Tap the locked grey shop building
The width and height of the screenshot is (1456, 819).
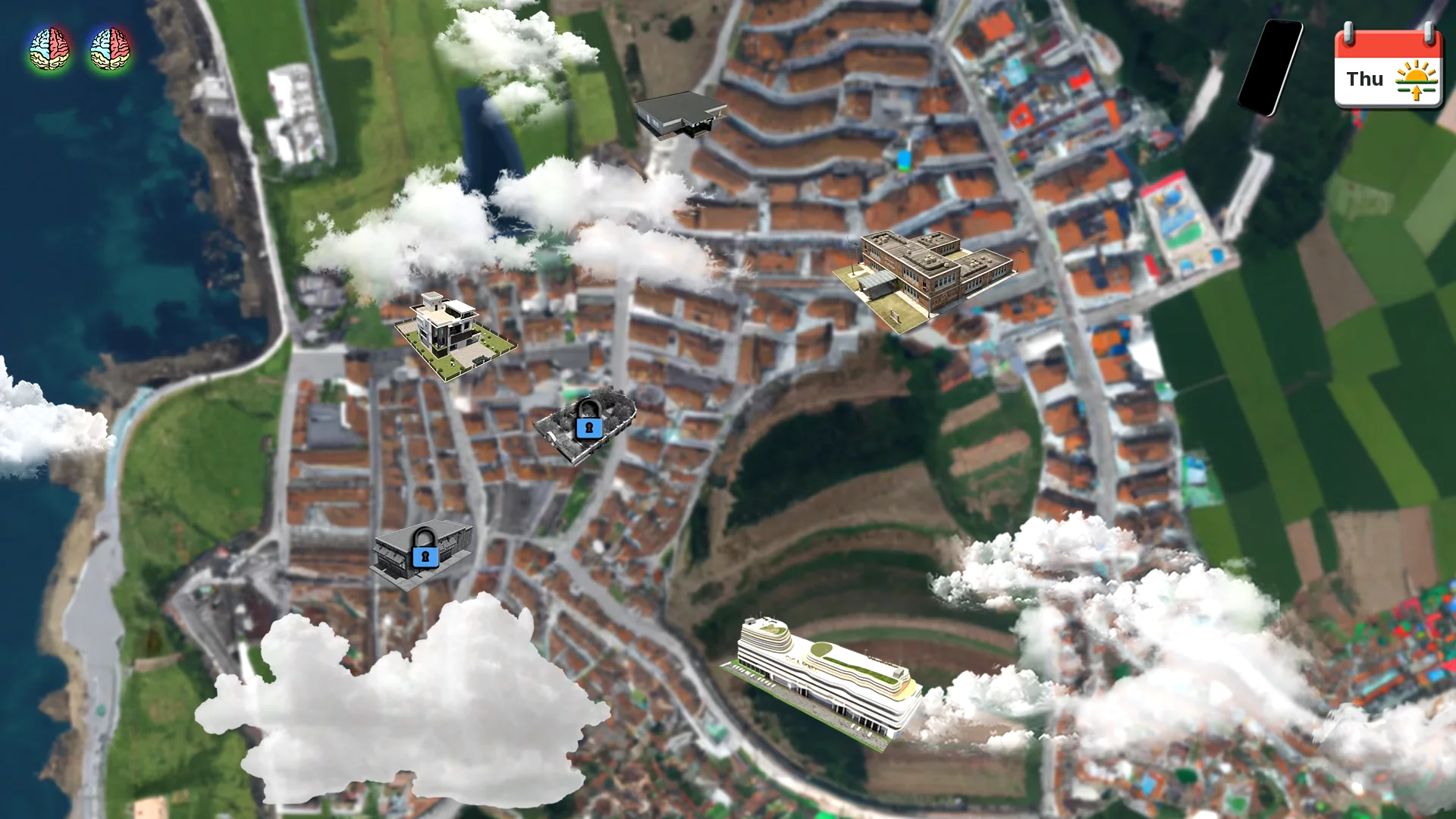click(x=422, y=552)
